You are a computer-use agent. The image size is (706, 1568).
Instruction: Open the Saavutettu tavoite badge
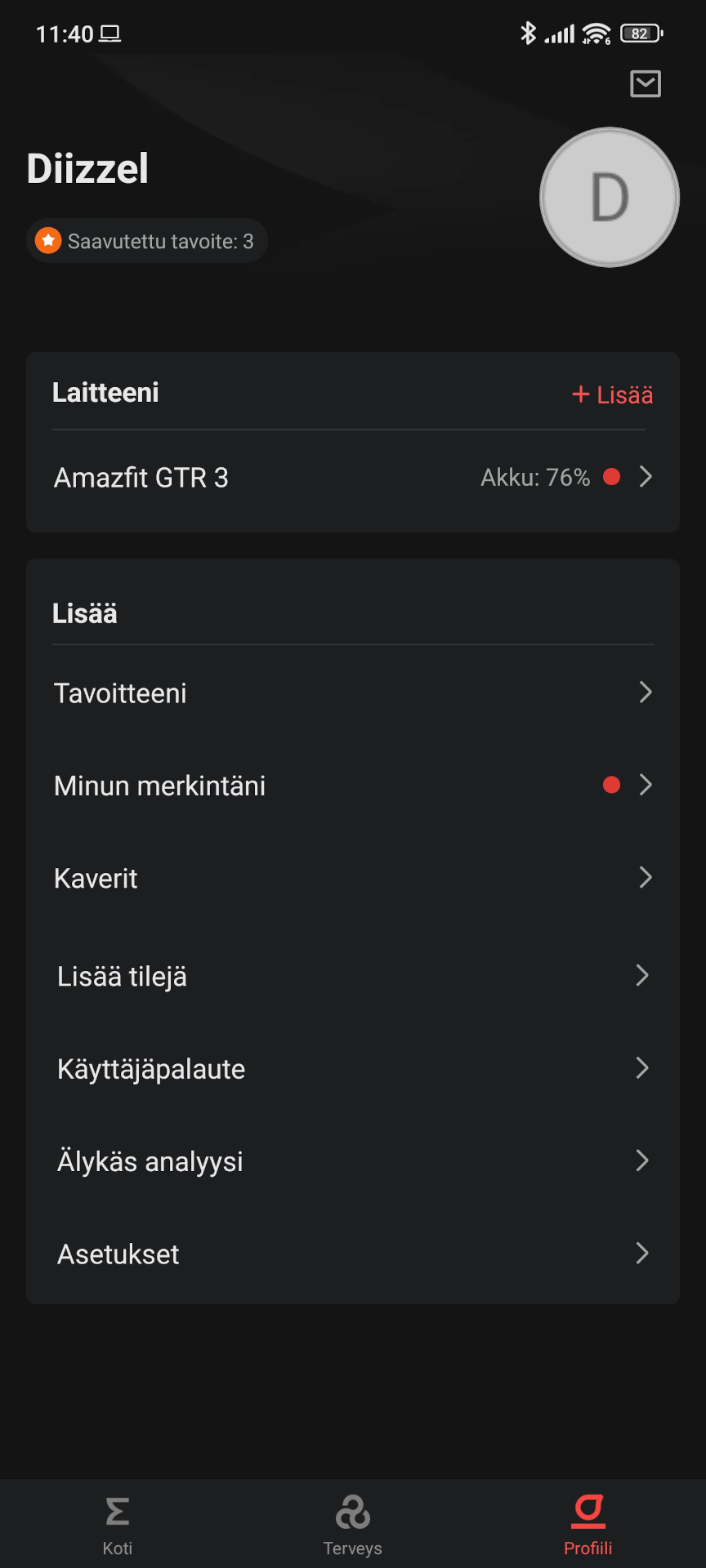(147, 241)
